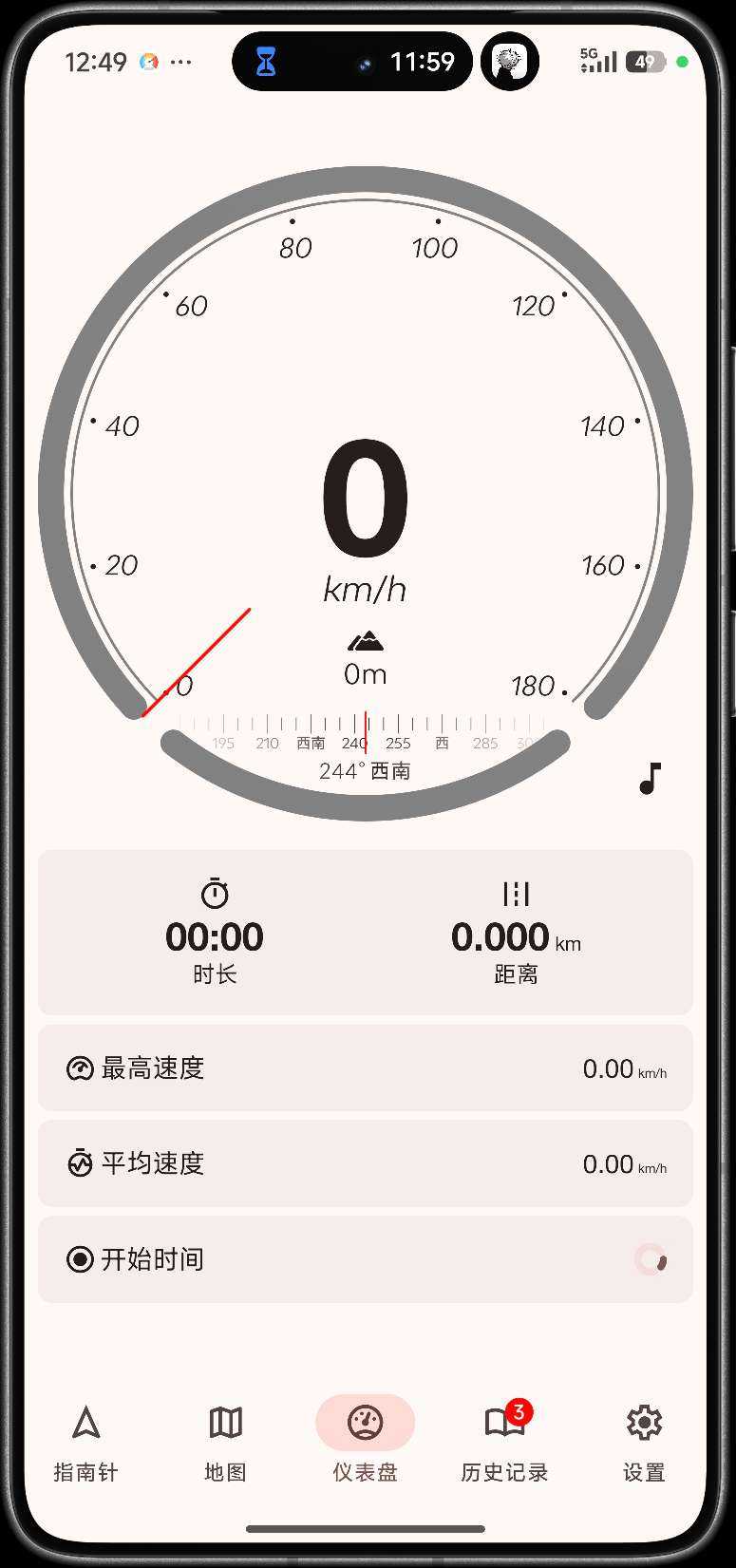
Task: Go to the 历史记录 tab
Action: (504, 1444)
